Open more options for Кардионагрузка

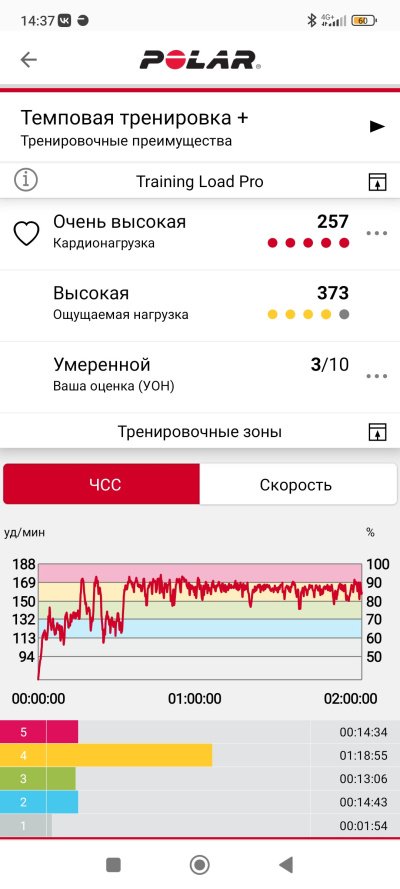pyautogui.click(x=376, y=233)
